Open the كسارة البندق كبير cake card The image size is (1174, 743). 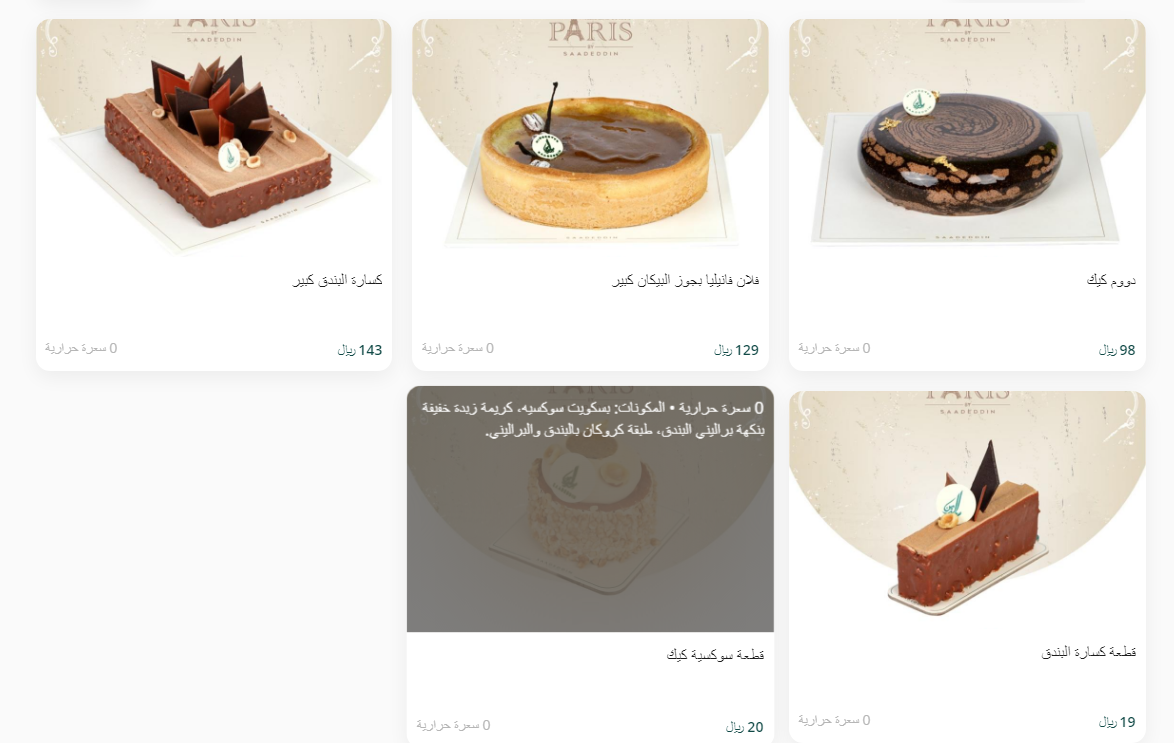pos(213,195)
